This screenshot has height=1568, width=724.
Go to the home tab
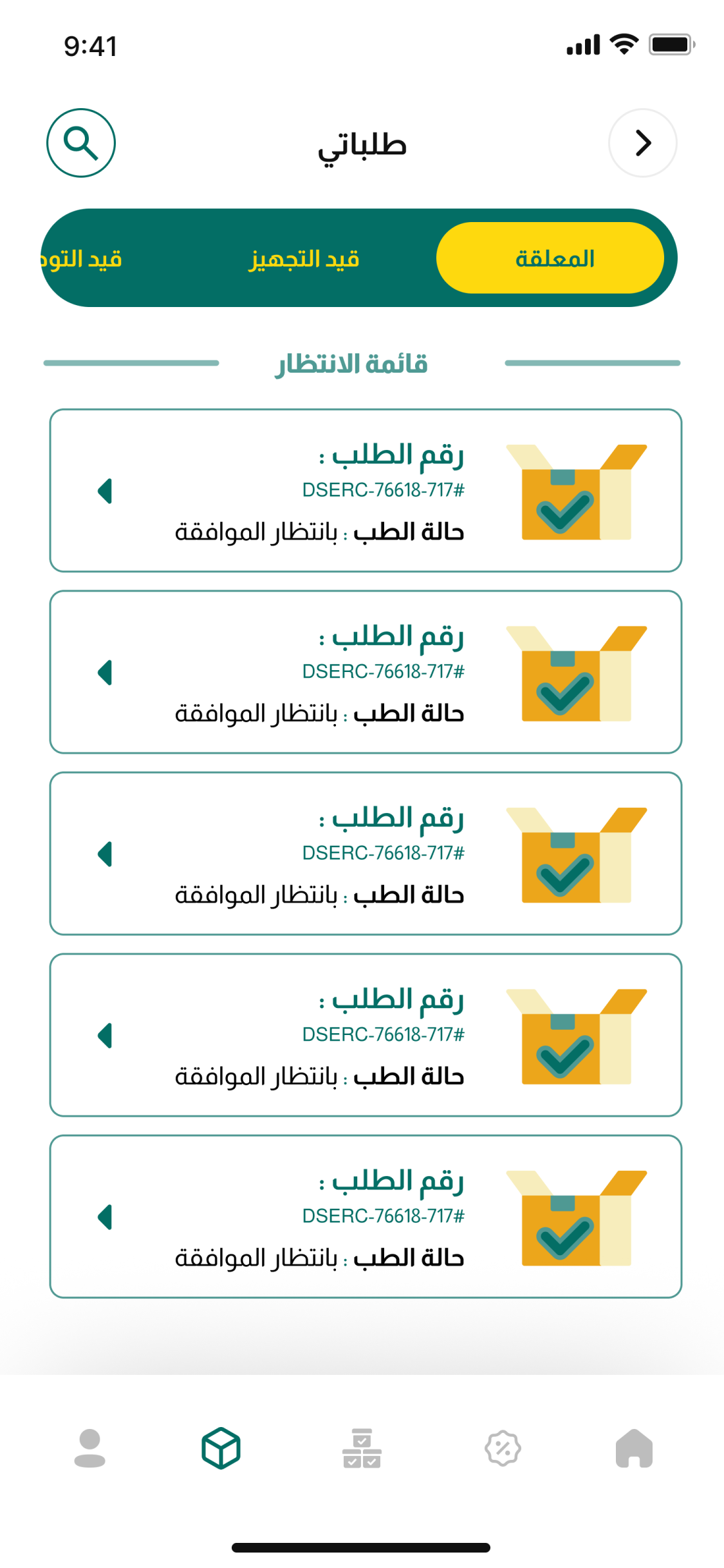(x=634, y=1448)
